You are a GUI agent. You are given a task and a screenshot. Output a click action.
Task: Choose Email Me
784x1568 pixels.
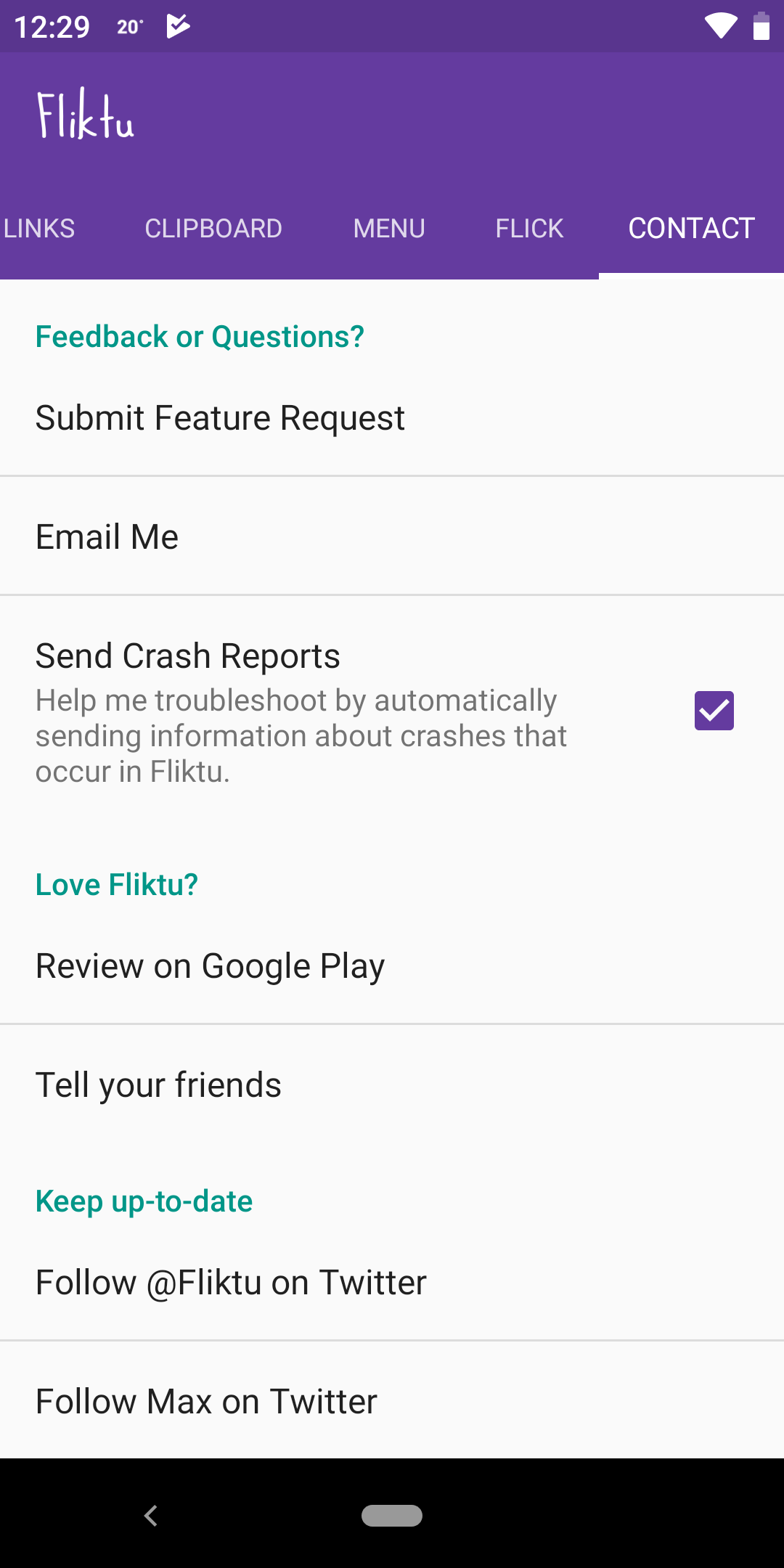(x=392, y=537)
